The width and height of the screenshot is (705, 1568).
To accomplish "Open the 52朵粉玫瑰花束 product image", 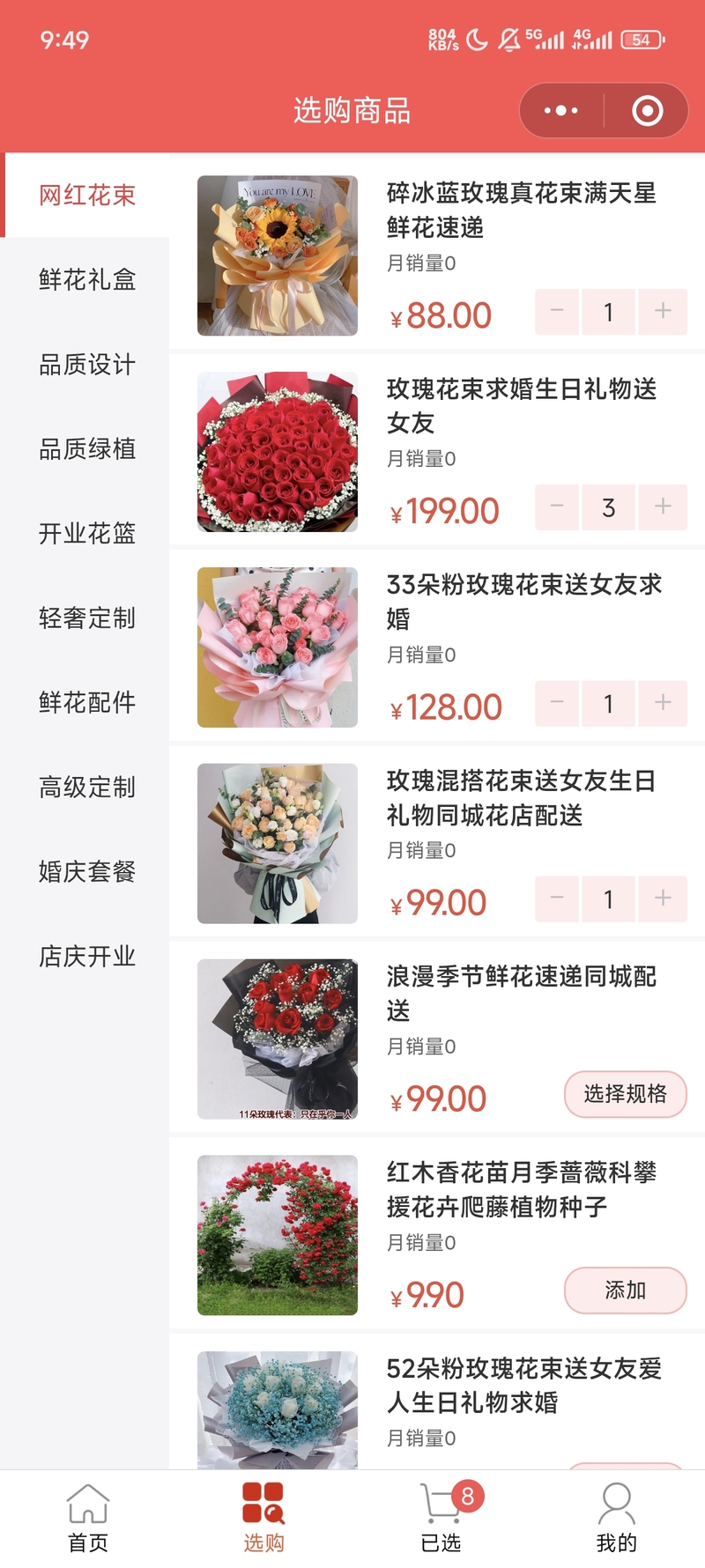I will 277,1409.
